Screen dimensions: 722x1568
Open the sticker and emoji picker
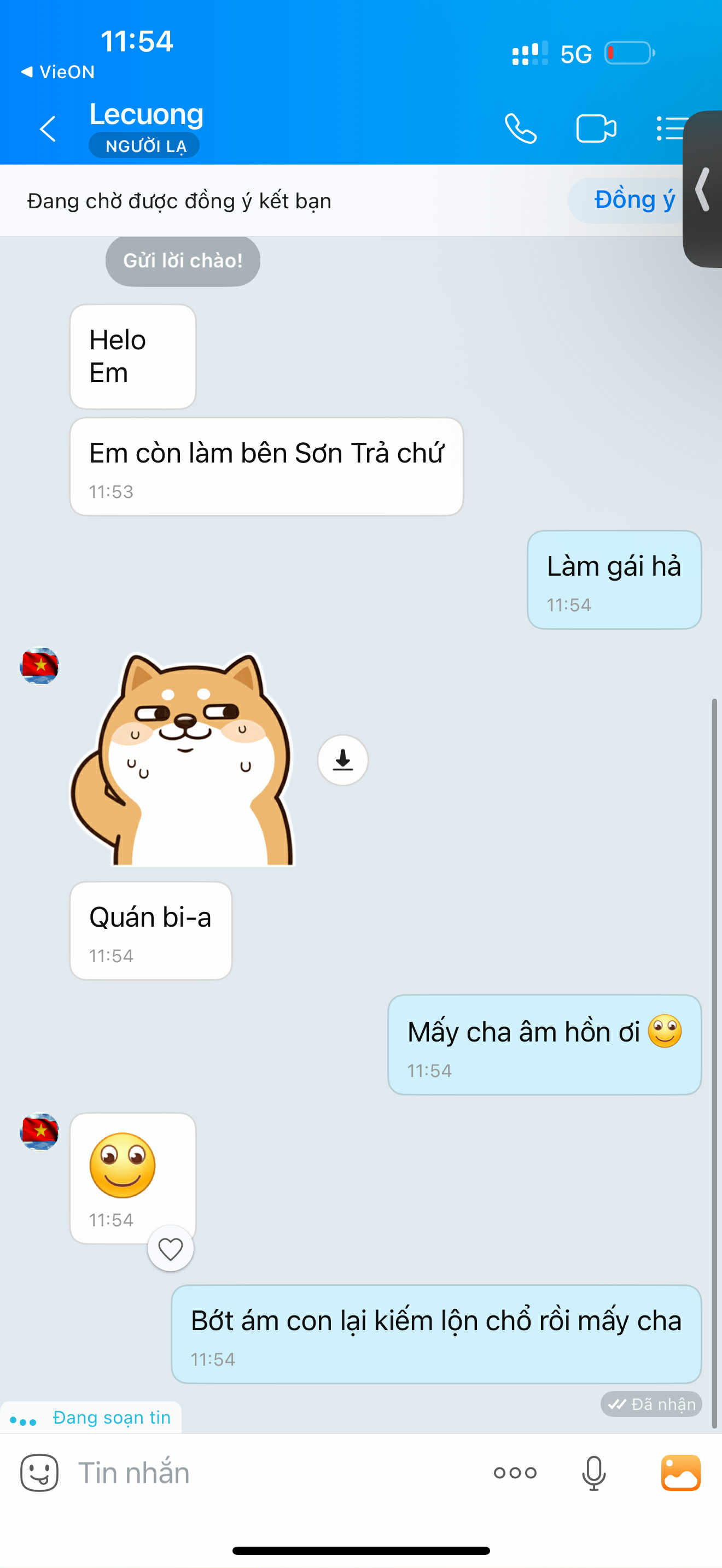39,1473
